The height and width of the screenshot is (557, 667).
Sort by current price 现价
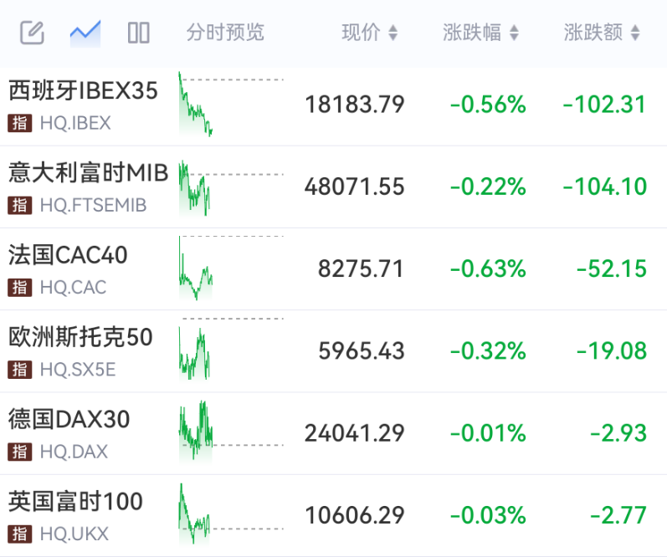click(369, 33)
